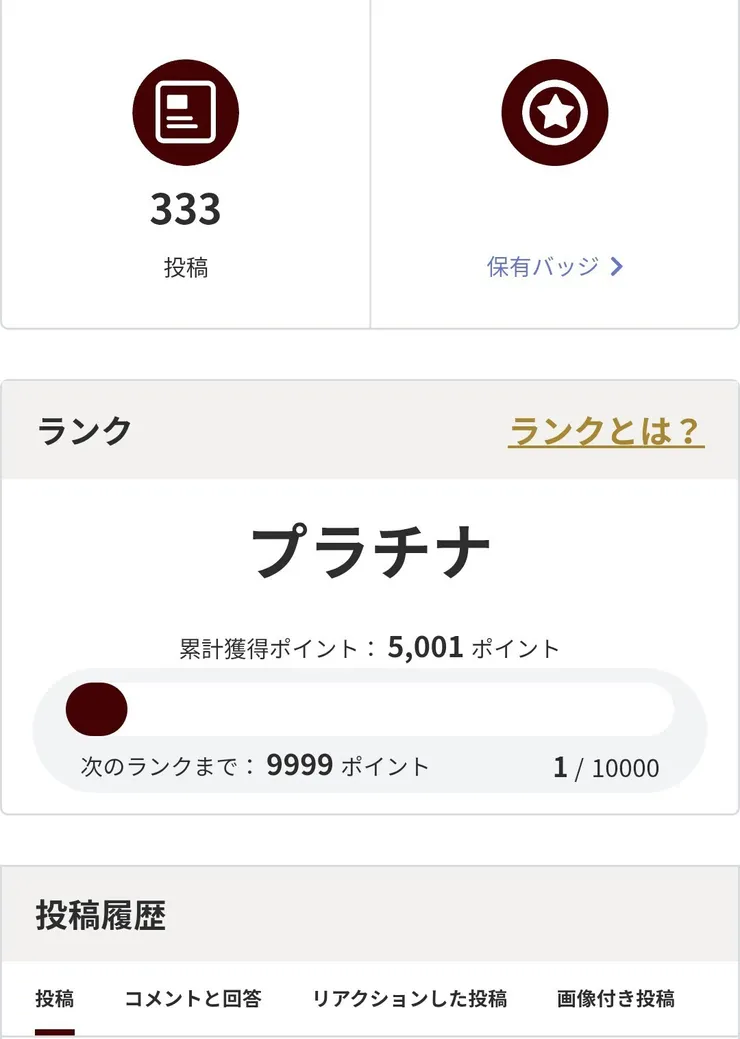Click the 333 post count number
The width and height of the screenshot is (740, 1039).
[x=185, y=211]
